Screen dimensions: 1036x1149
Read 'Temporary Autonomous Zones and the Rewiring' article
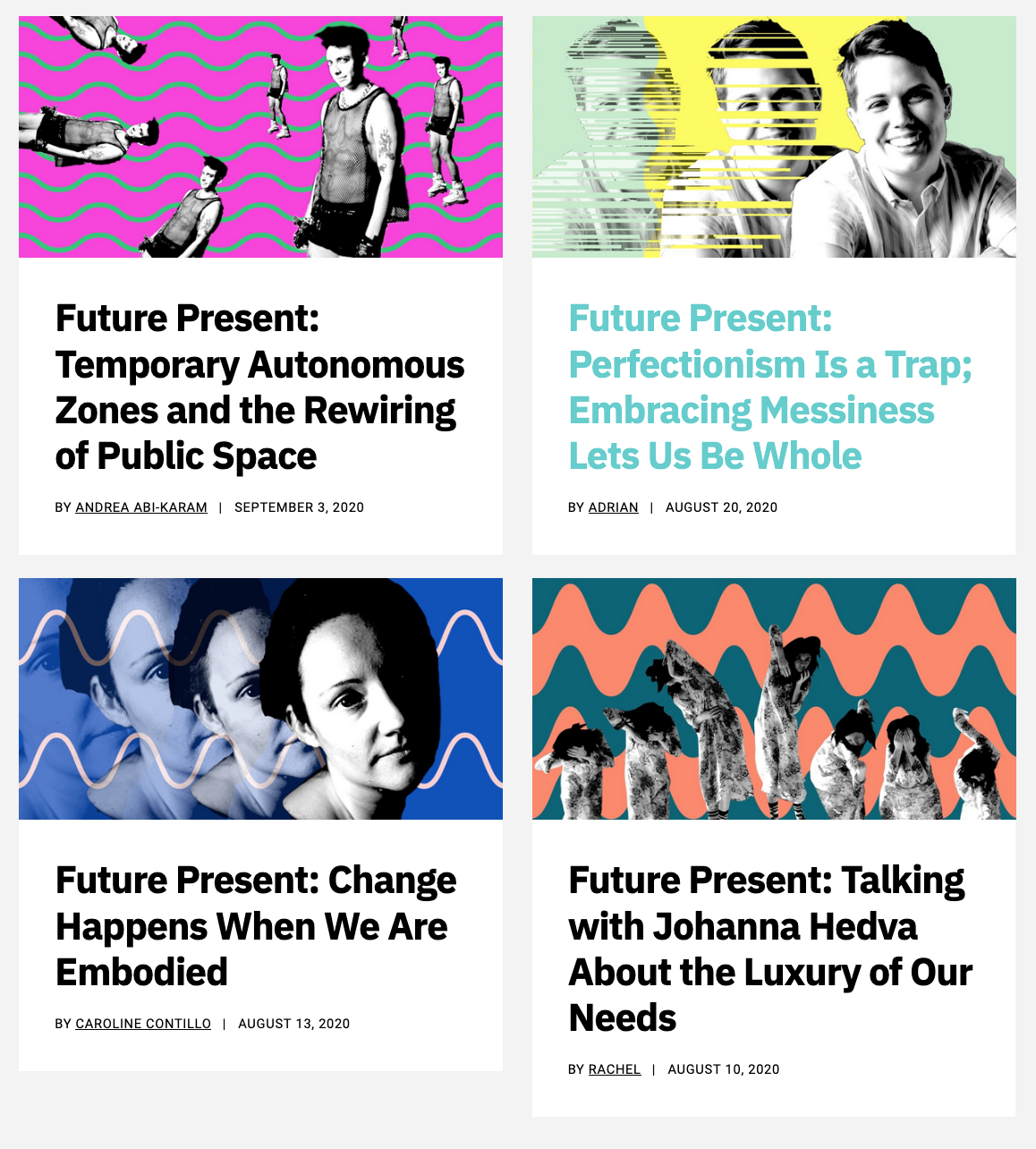coord(259,387)
